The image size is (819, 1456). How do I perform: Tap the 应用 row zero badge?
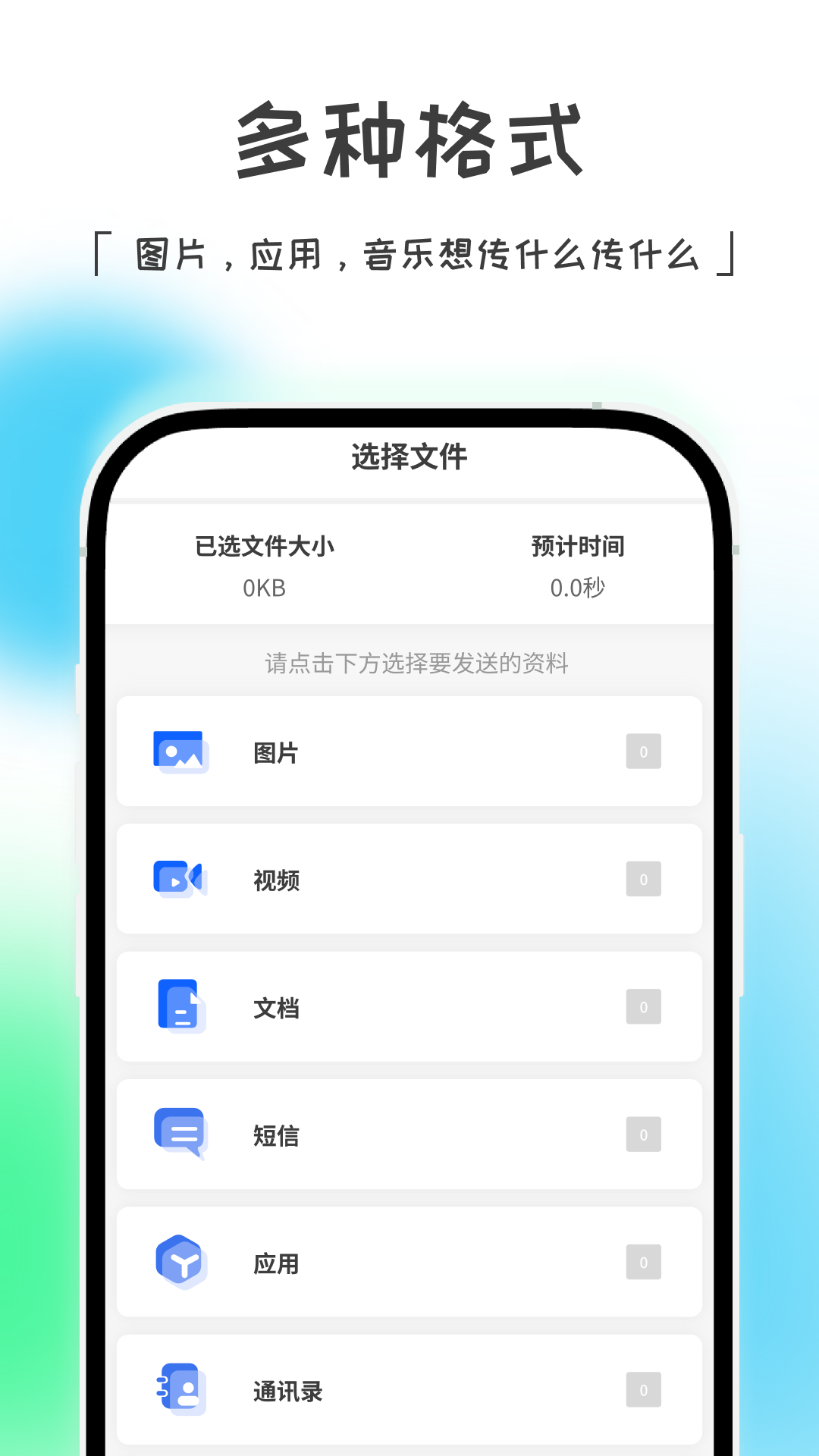[643, 1261]
